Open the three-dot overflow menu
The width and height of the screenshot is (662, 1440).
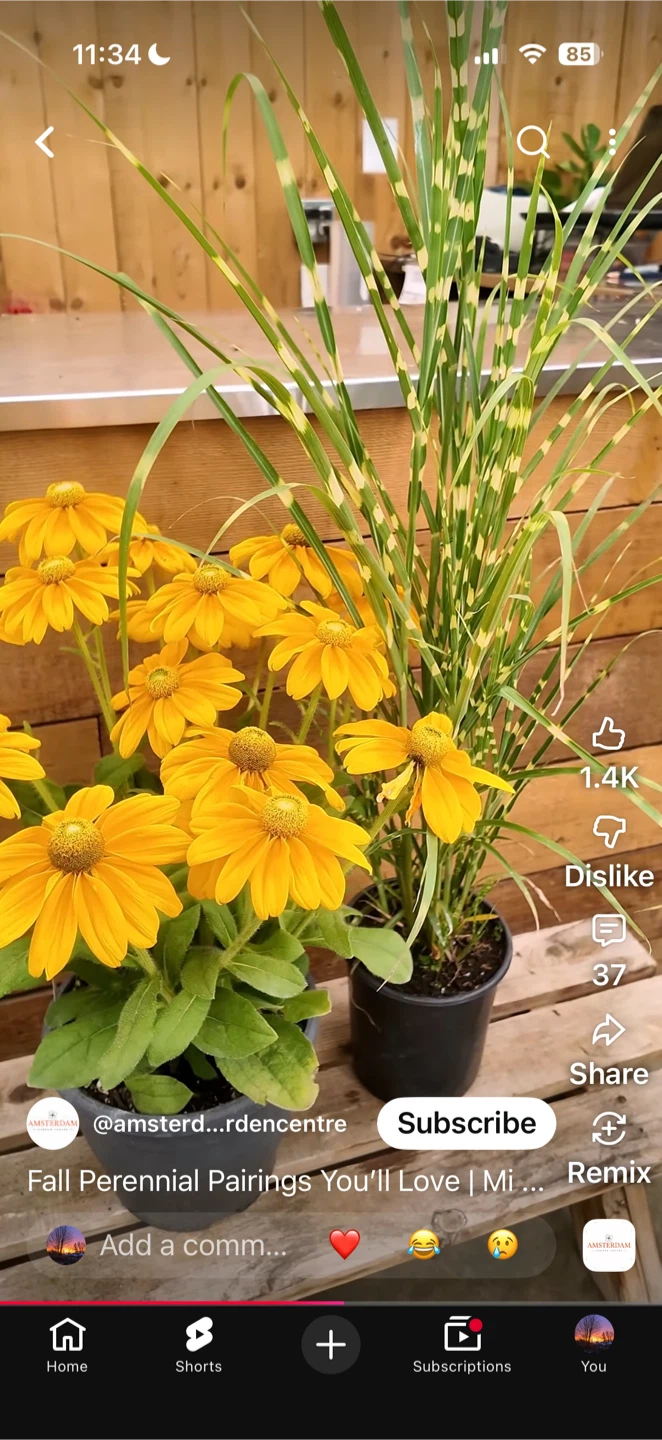(x=612, y=142)
